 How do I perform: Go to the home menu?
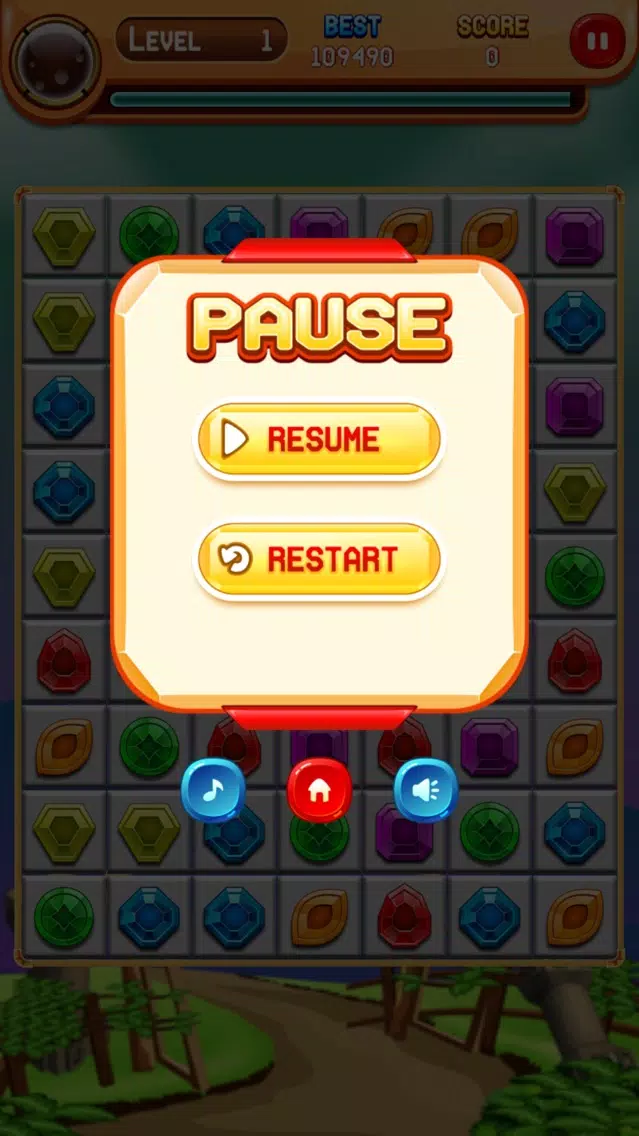[320, 790]
